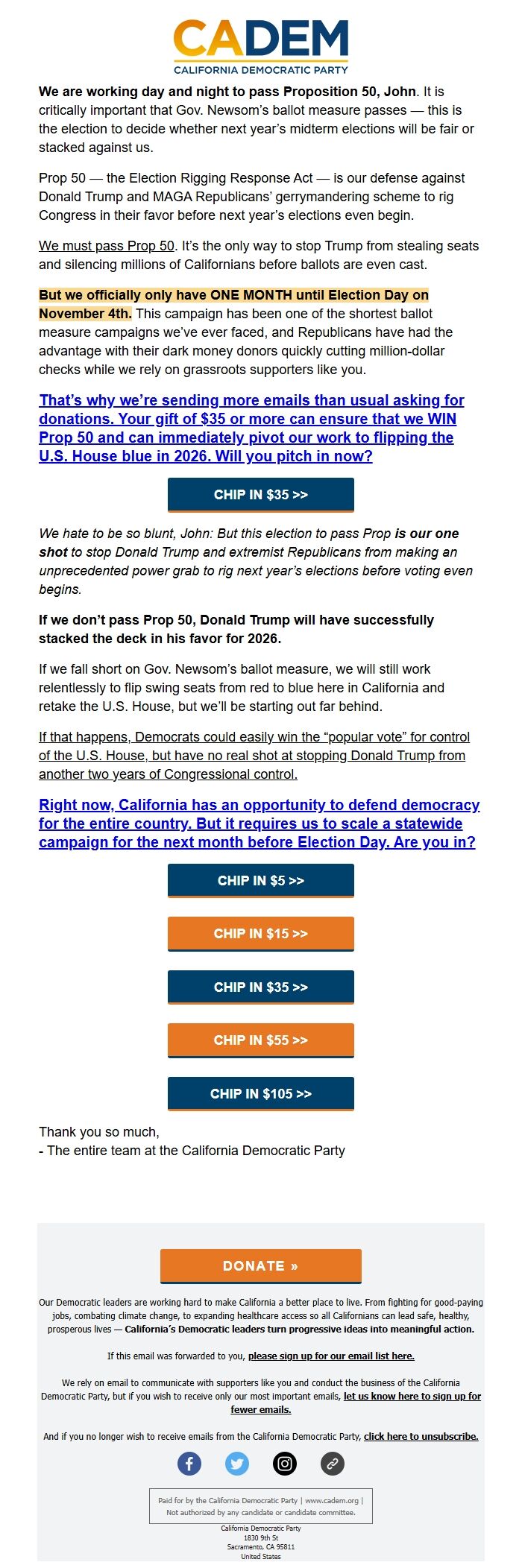Tap the orange DONATE button
Viewport: 522px width, 1568px height.
click(x=261, y=1266)
